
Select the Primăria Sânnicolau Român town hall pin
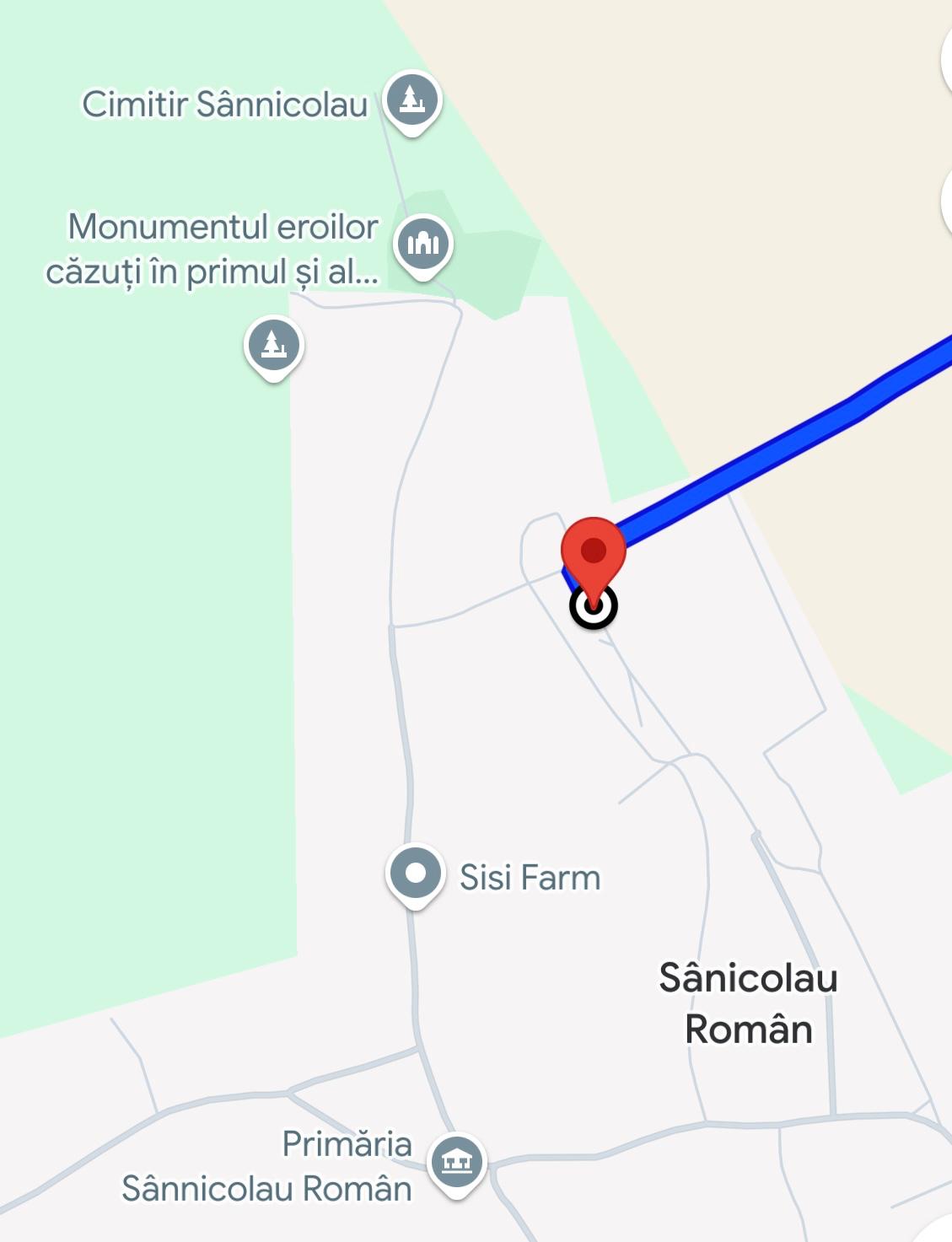456,1162
